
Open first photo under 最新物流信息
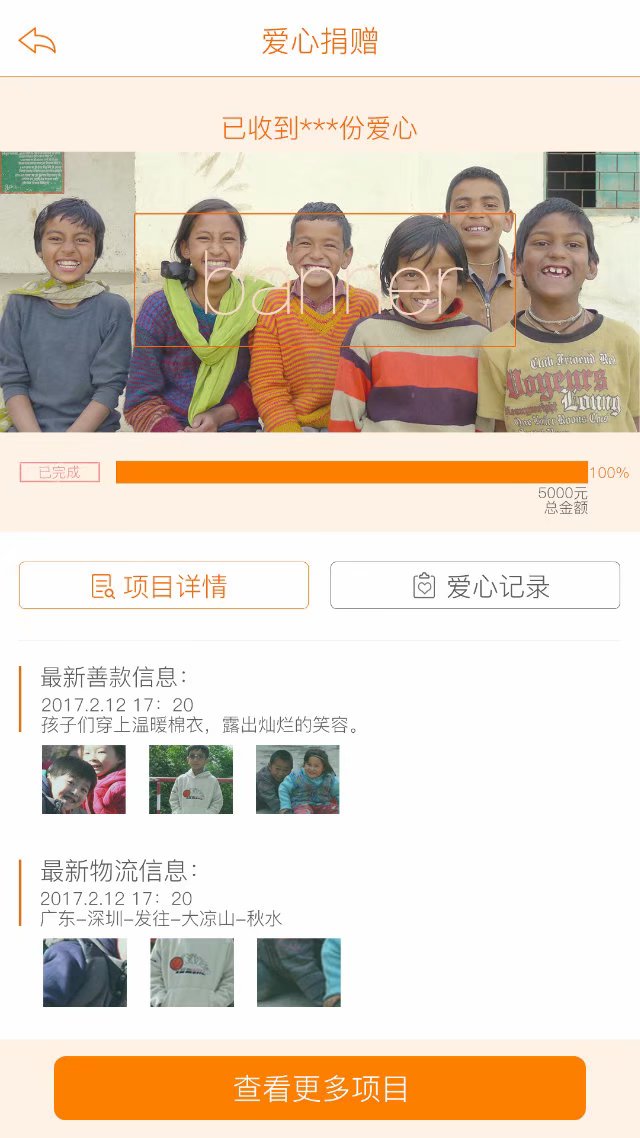pyautogui.click(x=85, y=972)
